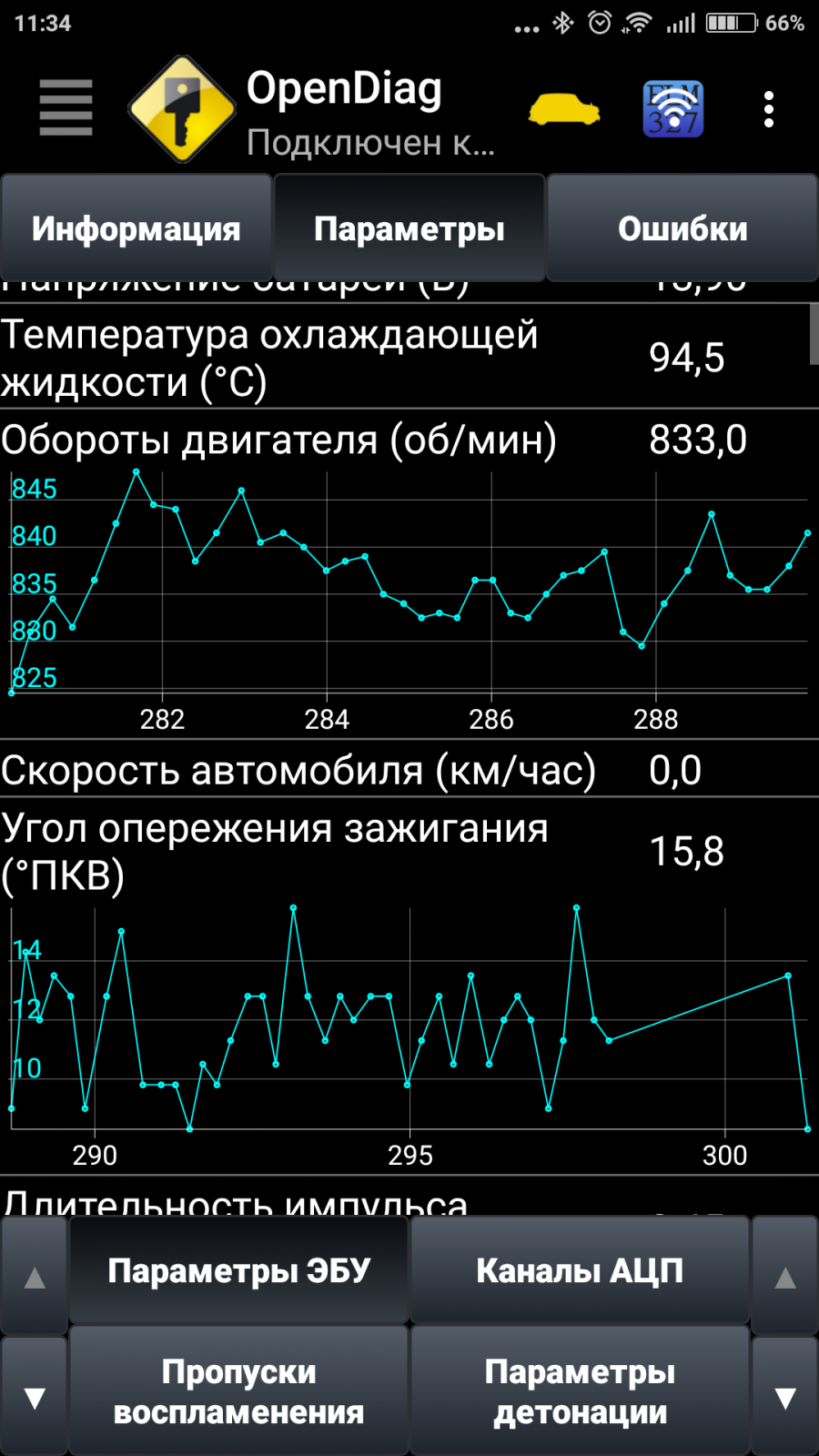Viewport: 819px width, 1456px height.
Task: Open Параметры детонации group
Action: pos(580,1391)
